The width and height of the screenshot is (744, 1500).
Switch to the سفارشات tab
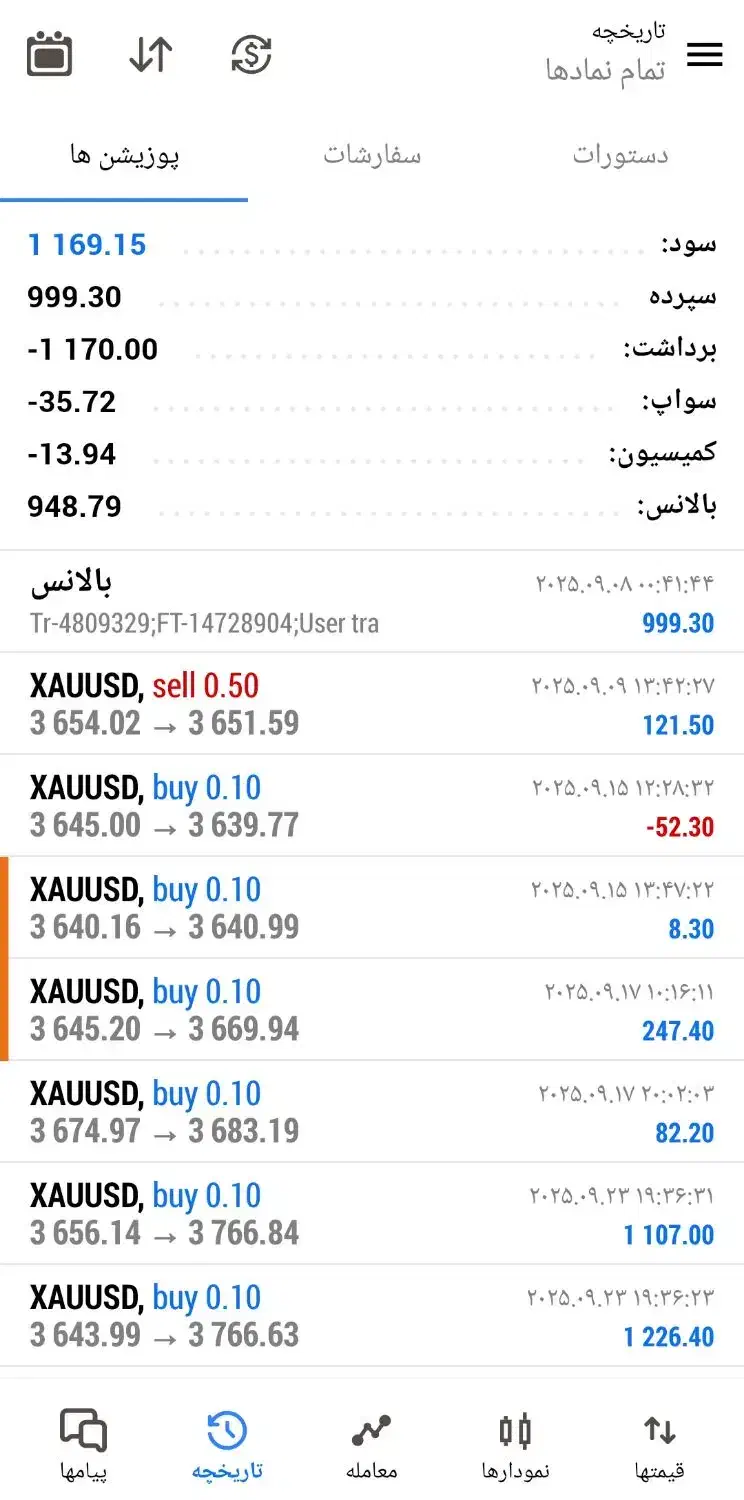pos(372,155)
